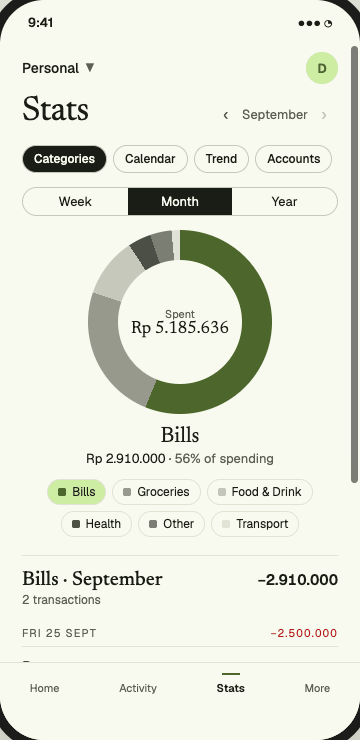Go to the next month arrow
The width and height of the screenshot is (360, 740).
324,115
